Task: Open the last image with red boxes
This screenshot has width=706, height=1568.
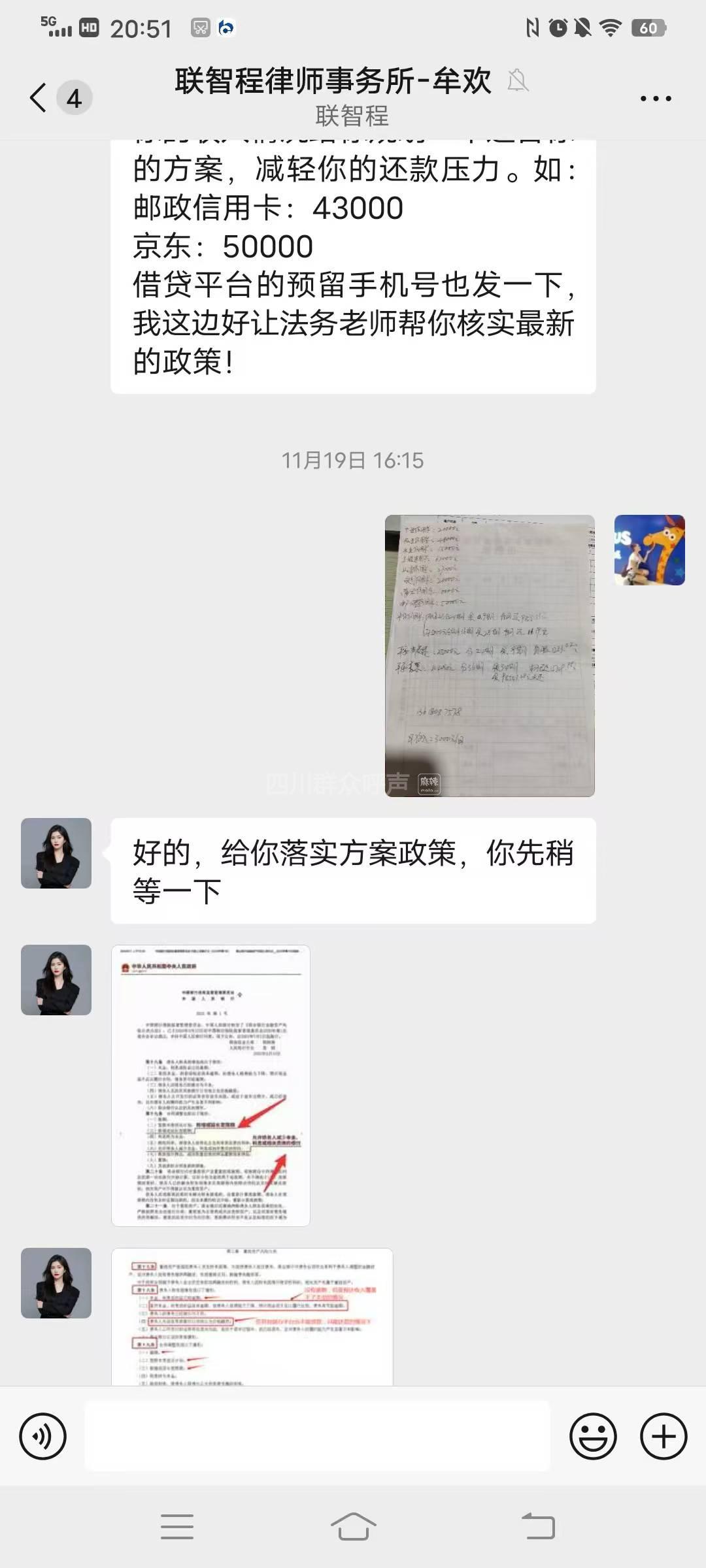Action: coord(252,1315)
